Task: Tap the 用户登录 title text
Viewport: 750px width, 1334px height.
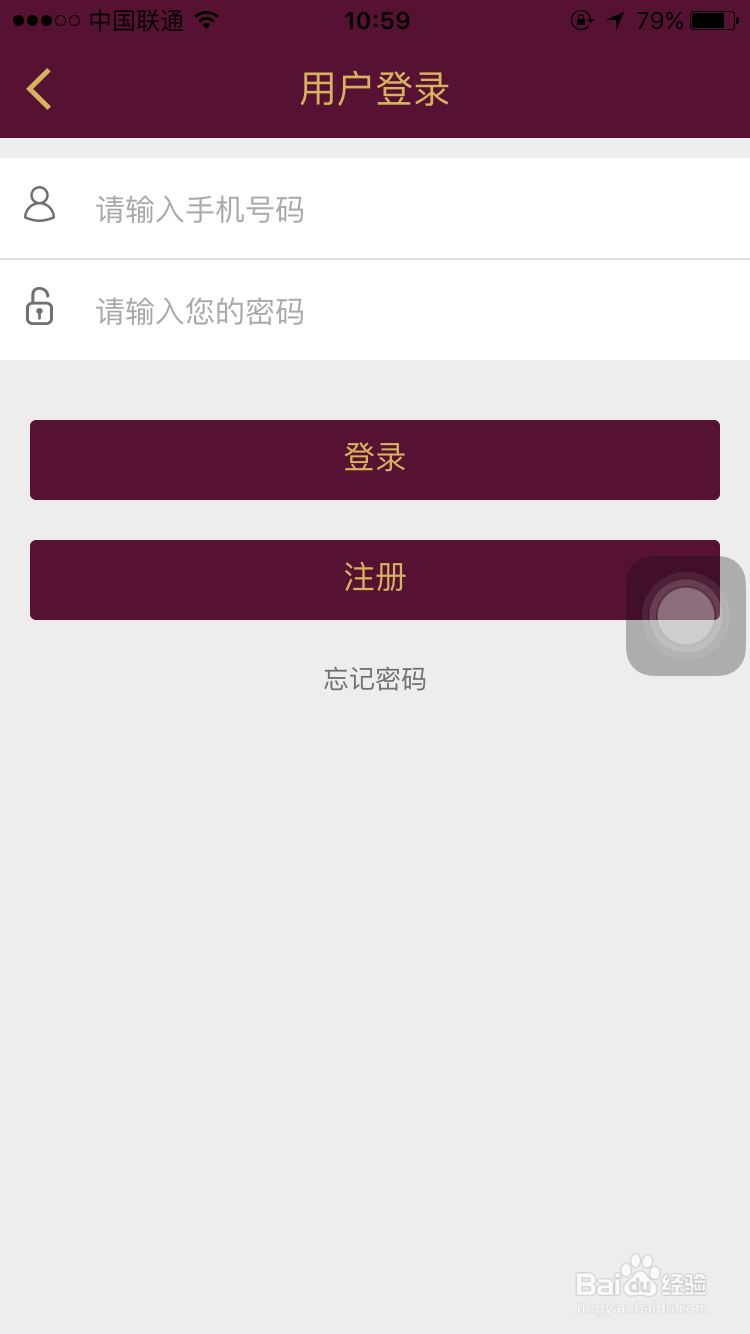Action: tap(374, 88)
